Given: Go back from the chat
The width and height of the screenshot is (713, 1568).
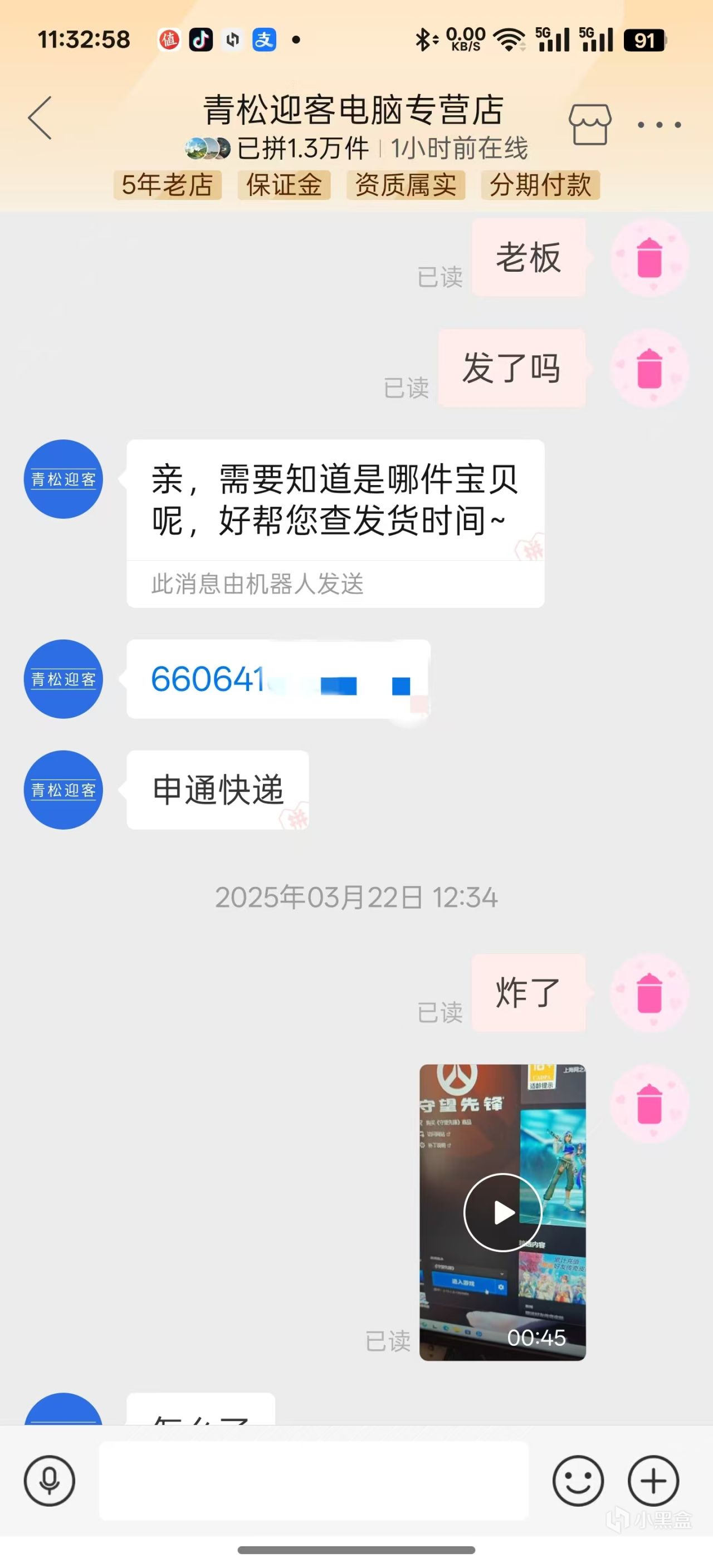Looking at the screenshot, I should coord(40,118).
